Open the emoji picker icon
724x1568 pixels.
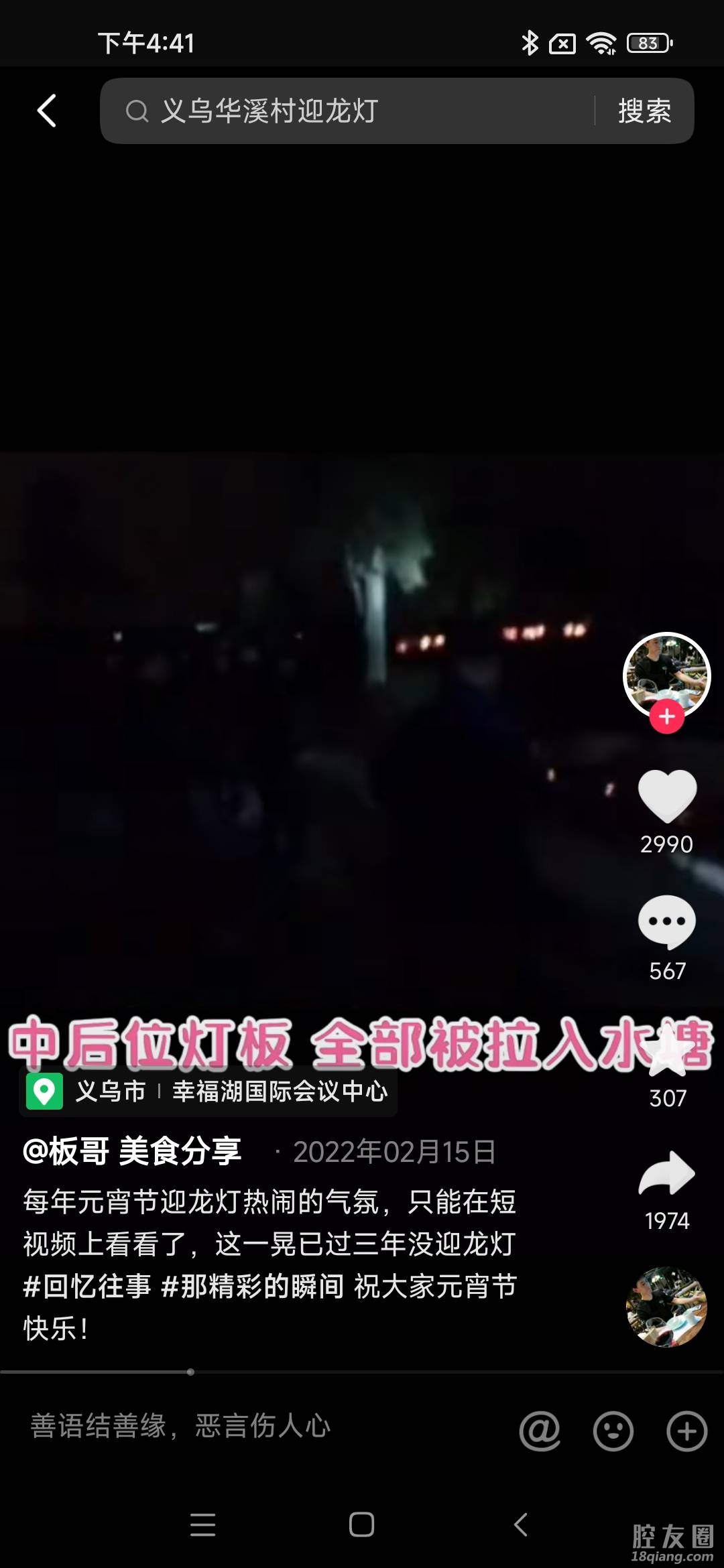pos(613,1431)
